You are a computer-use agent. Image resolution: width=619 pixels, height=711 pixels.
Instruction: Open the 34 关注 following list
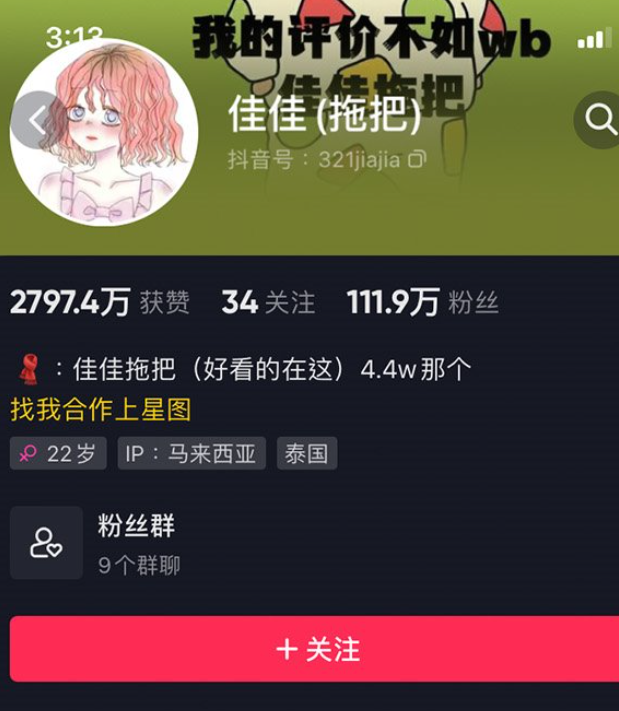(x=268, y=303)
